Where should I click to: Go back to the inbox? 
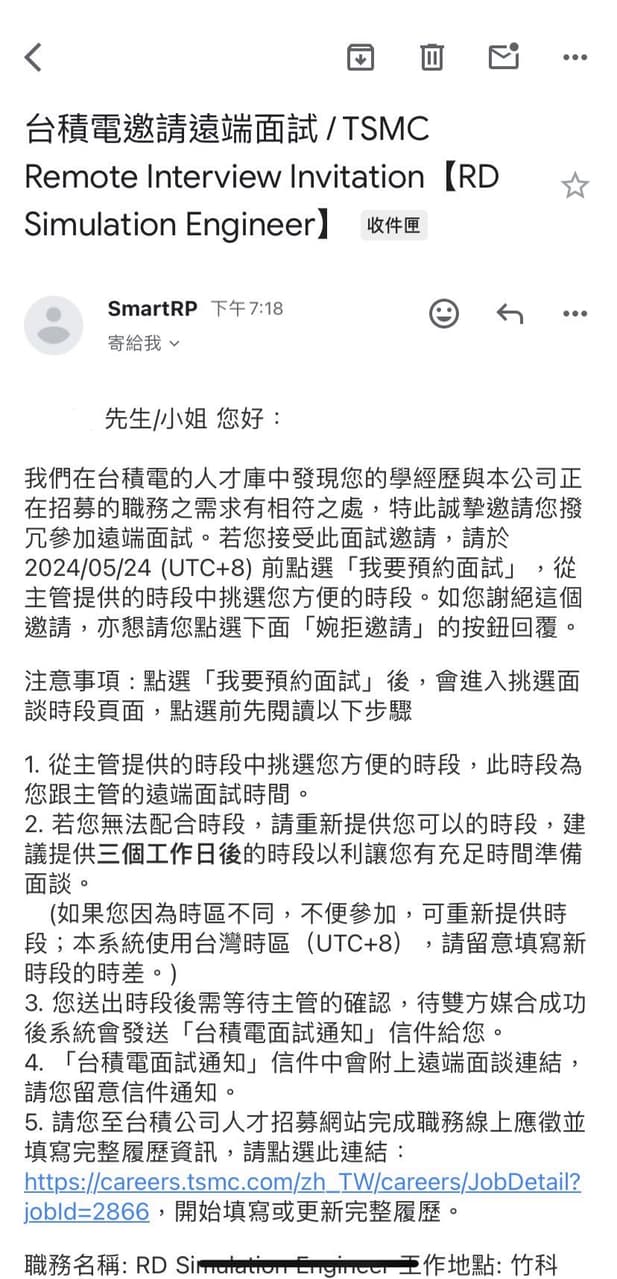pyautogui.click(x=33, y=57)
